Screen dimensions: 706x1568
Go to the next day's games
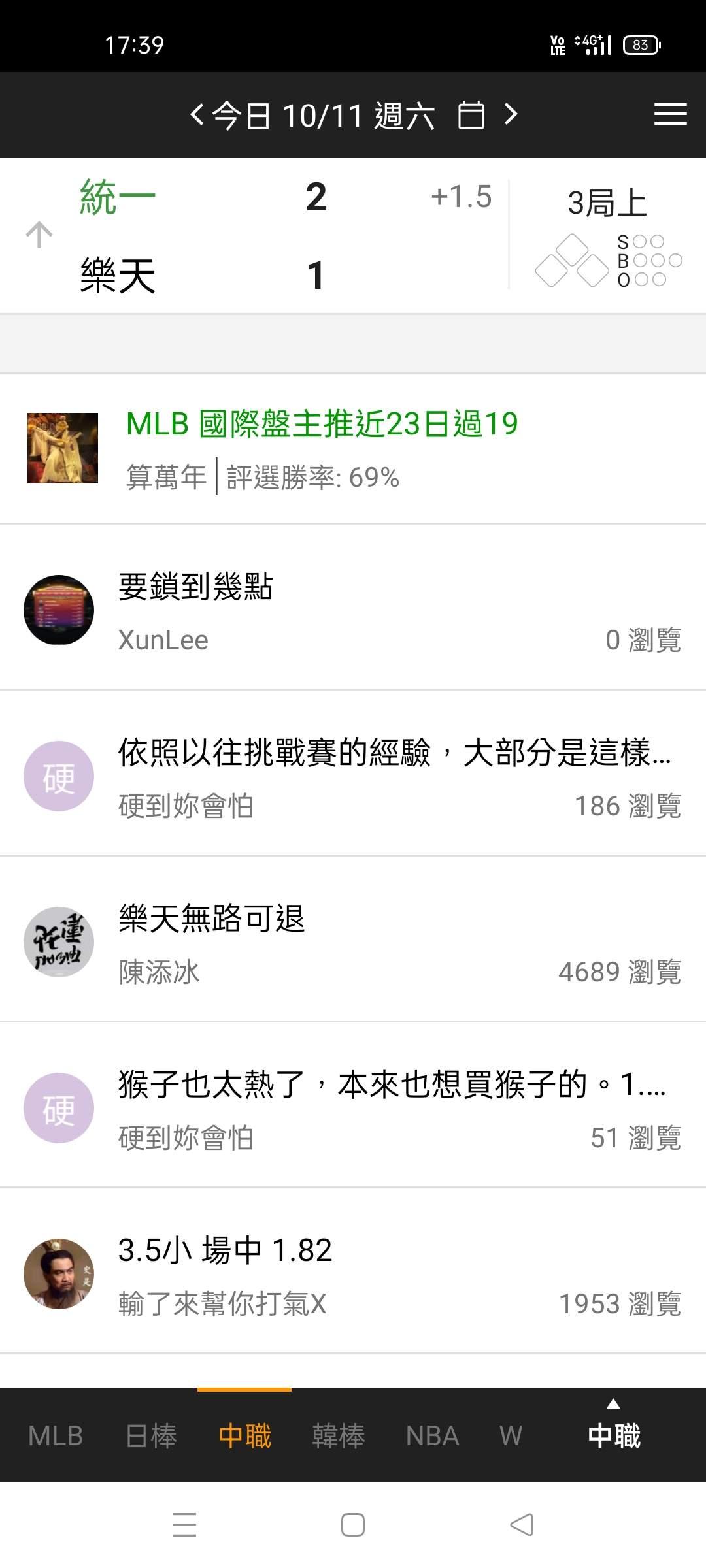(511, 115)
